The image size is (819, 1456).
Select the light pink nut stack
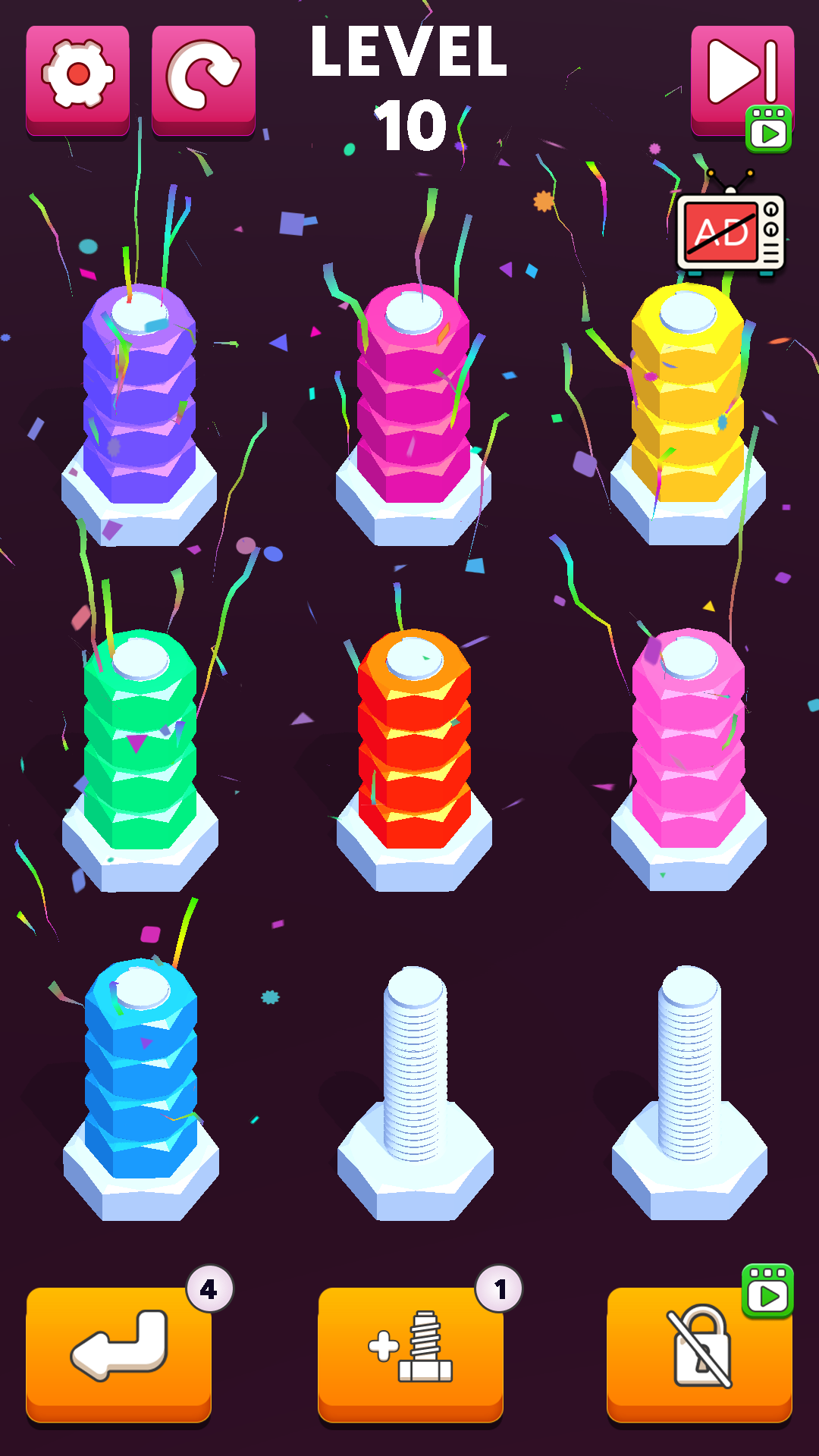[689, 747]
